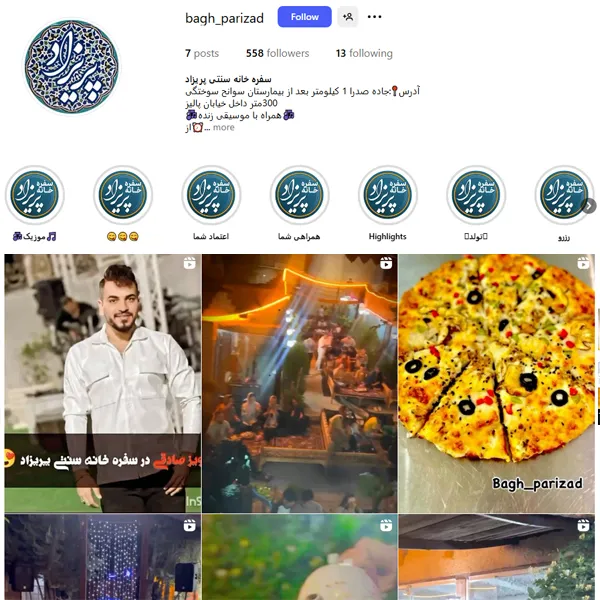This screenshot has height=600, width=600.
Task: Open the bagh_parizad profile picture
Action: click(x=72, y=66)
